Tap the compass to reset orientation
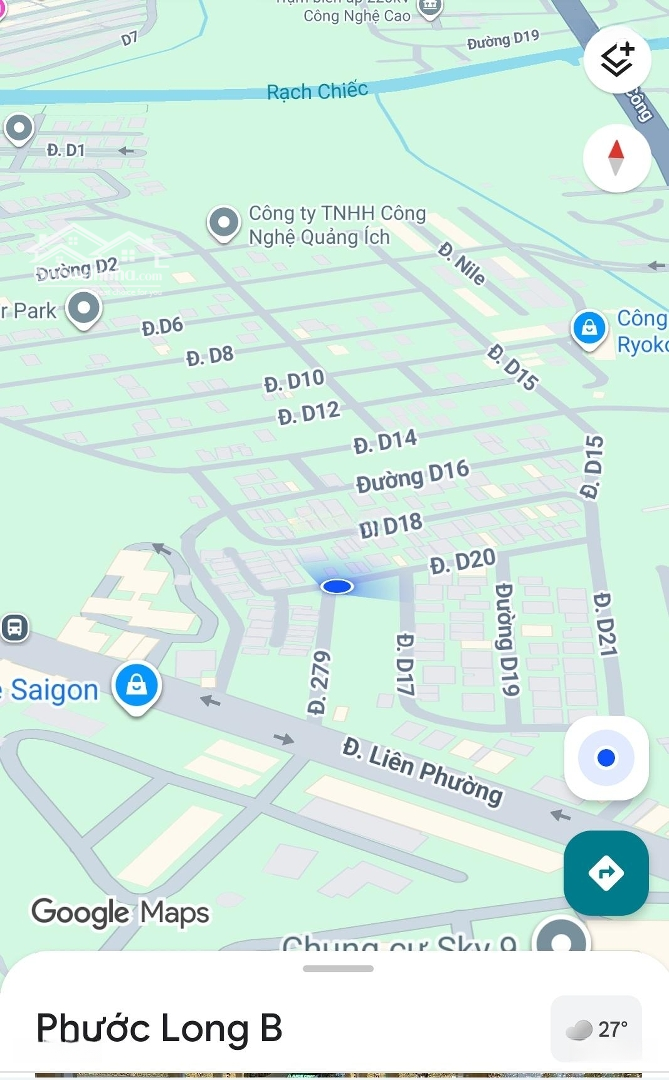This screenshot has height=1080, width=669. click(616, 158)
